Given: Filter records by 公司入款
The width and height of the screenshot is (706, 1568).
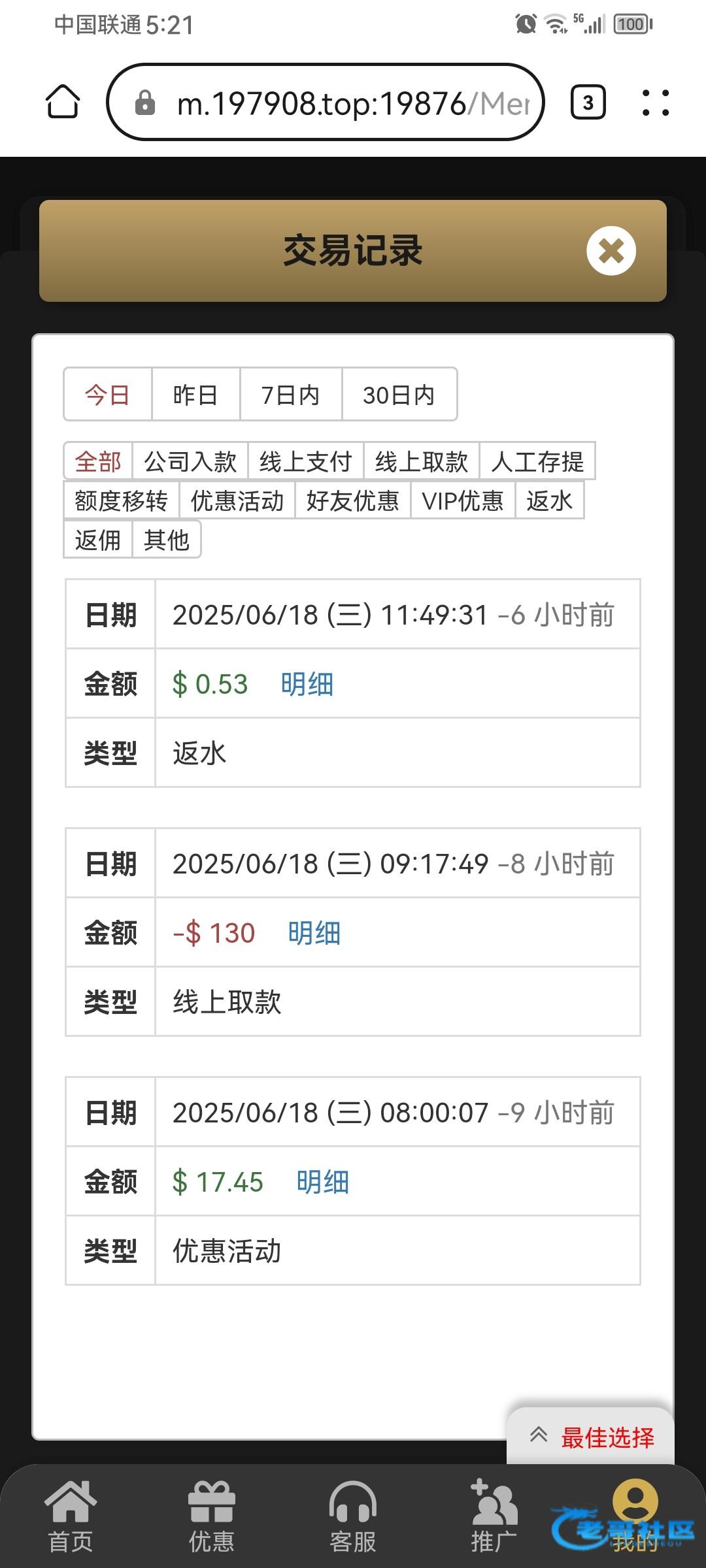Looking at the screenshot, I should [x=190, y=462].
